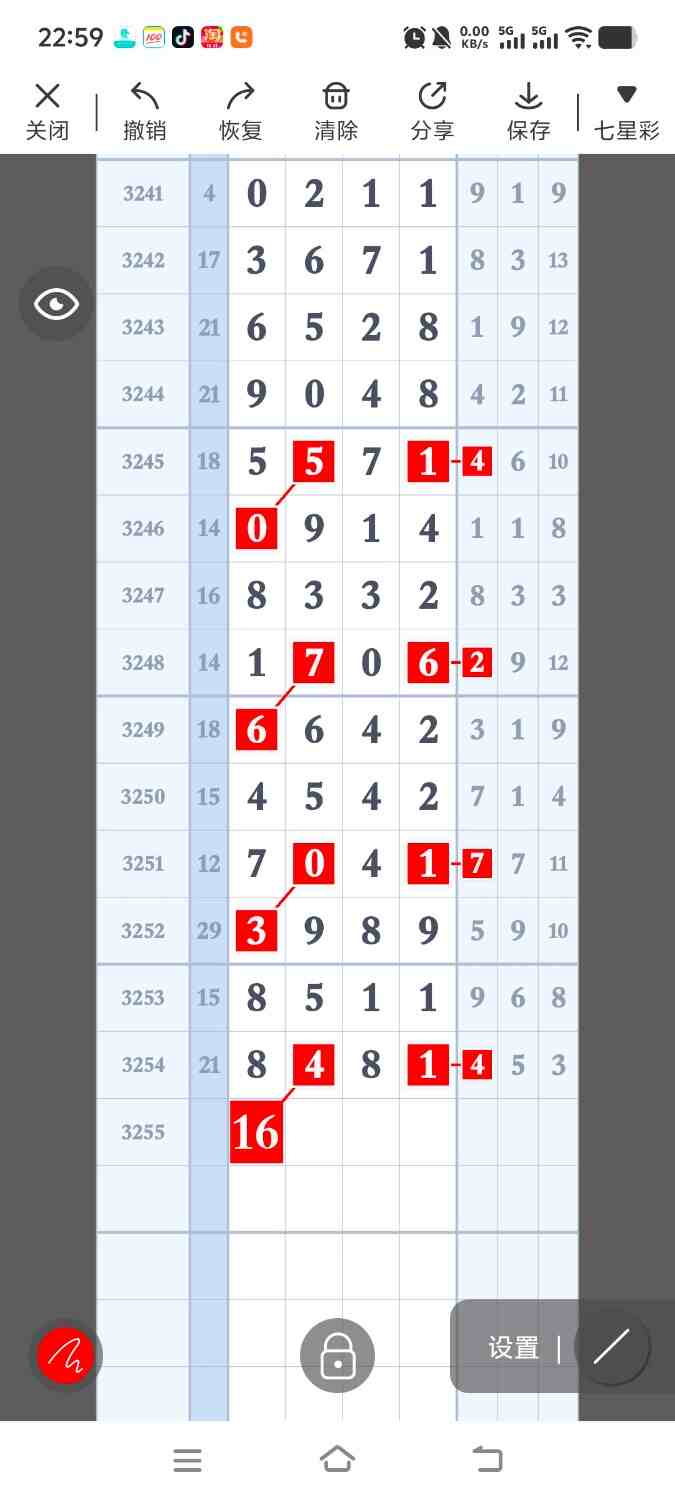Select the straight line tool
Image resolution: width=675 pixels, height=1500 pixels.
click(x=611, y=1348)
